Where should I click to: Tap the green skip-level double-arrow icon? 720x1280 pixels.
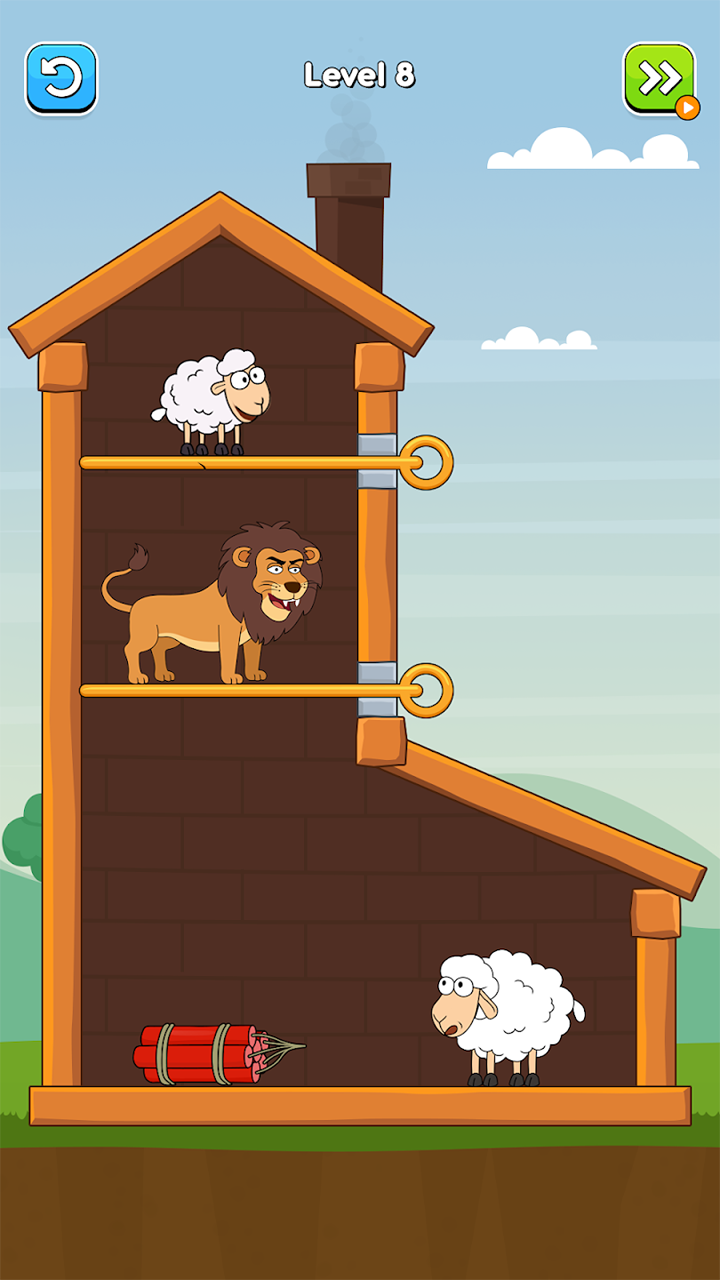coord(659,75)
